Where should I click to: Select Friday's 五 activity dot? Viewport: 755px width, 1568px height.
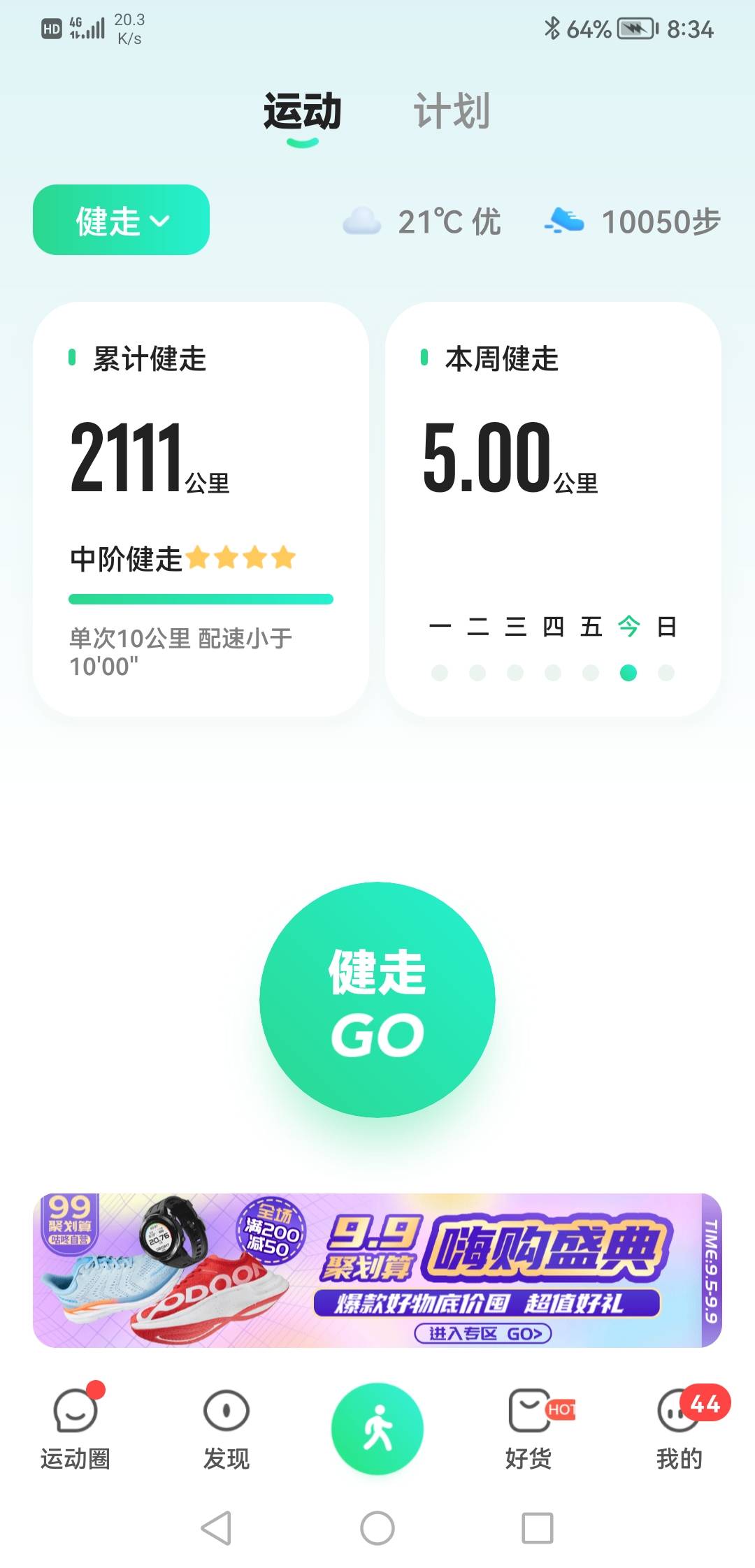[x=589, y=672]
